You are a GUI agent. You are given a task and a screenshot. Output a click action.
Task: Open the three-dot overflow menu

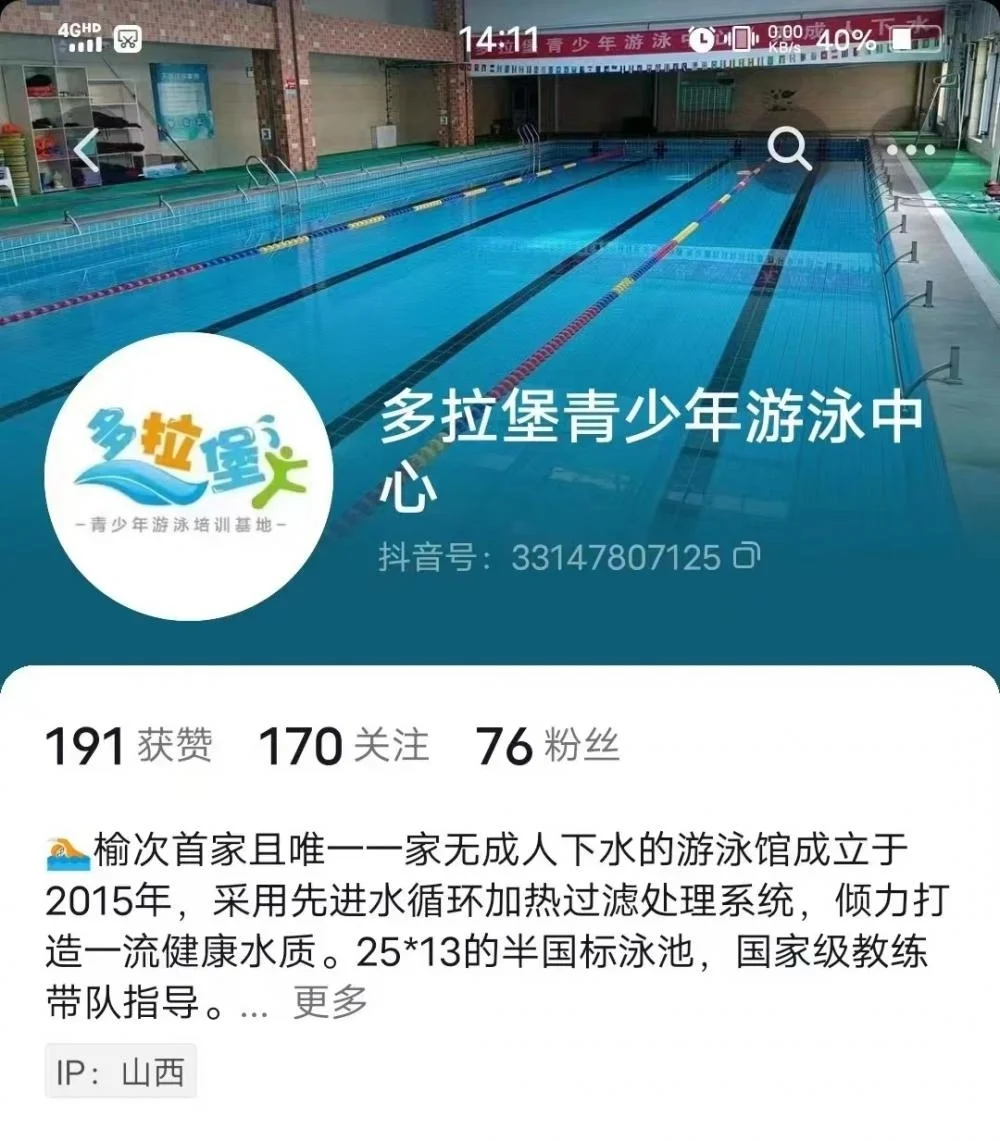(x=910, y=150)
